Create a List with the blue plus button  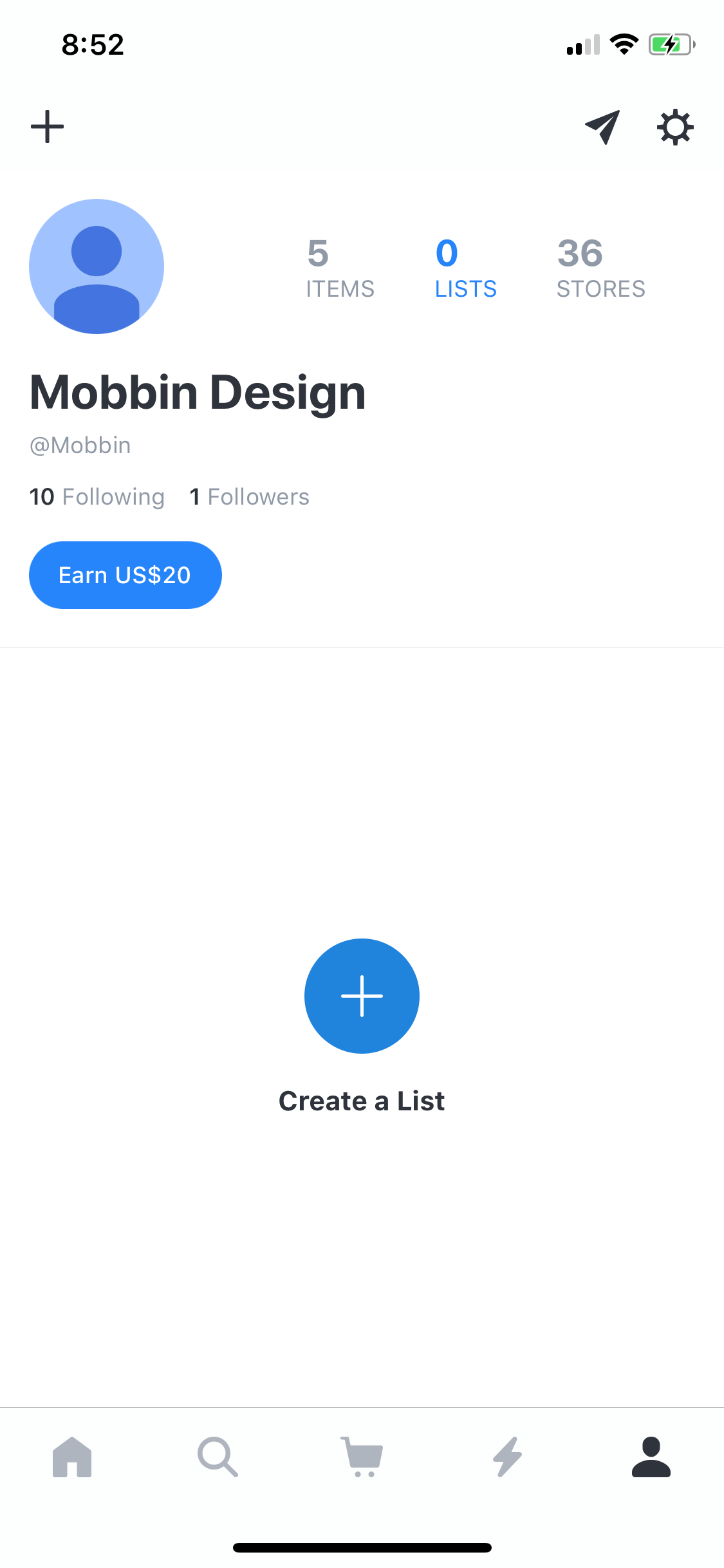(x=362, y=996)
